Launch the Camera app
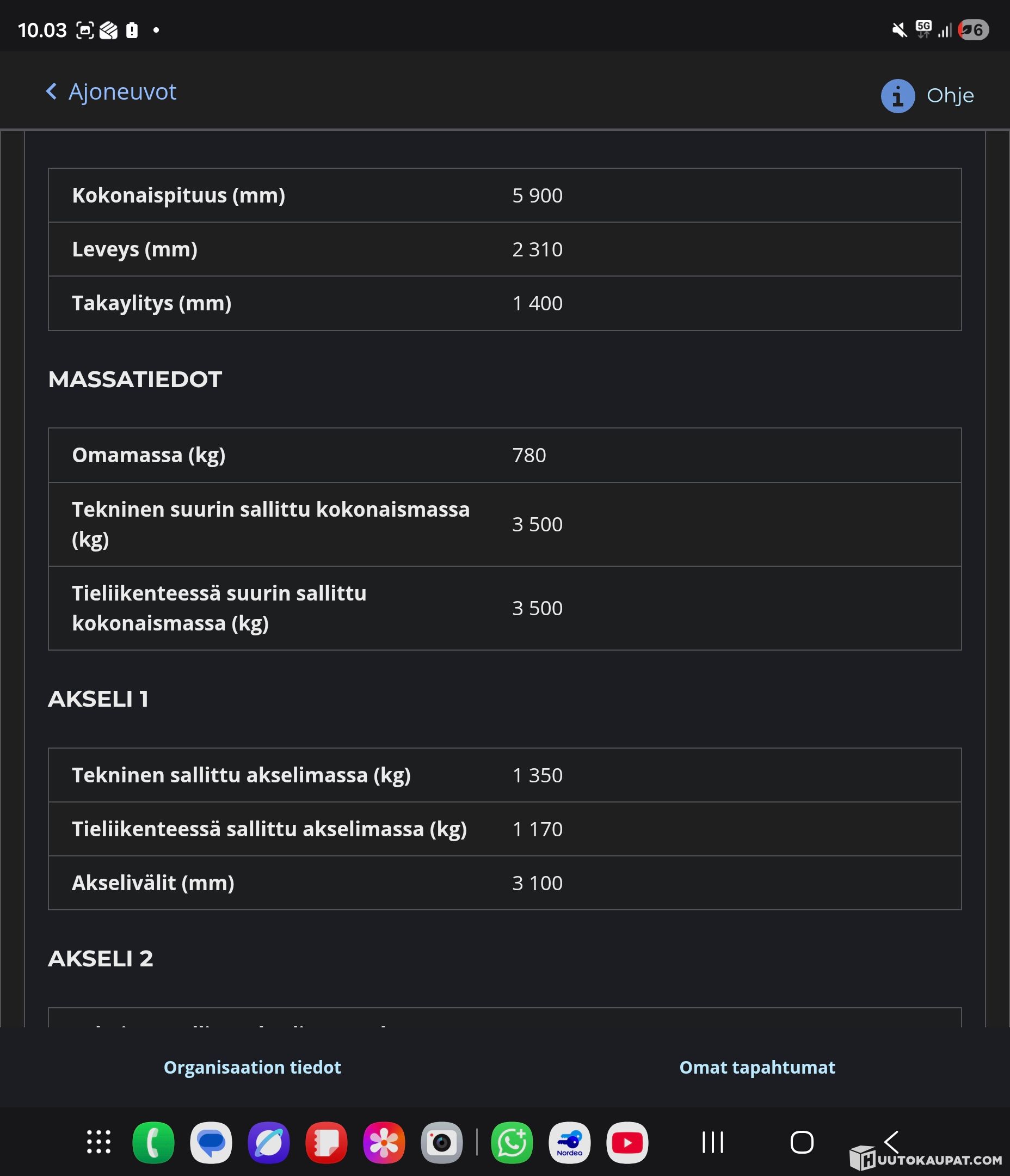Screen dimensions: 1010x1176 point(441,1142)
